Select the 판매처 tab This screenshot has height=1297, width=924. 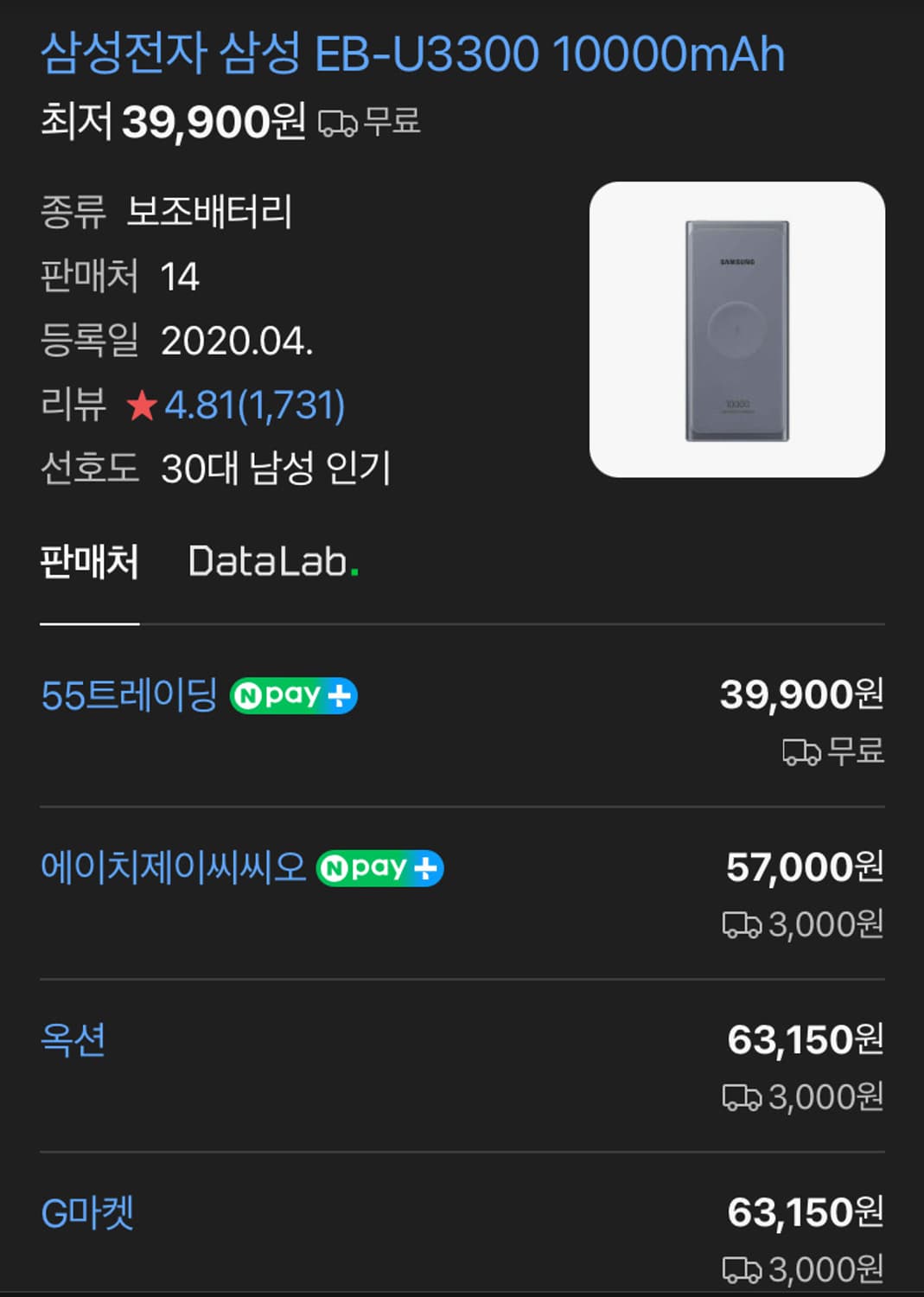click(x=87, y=562)
